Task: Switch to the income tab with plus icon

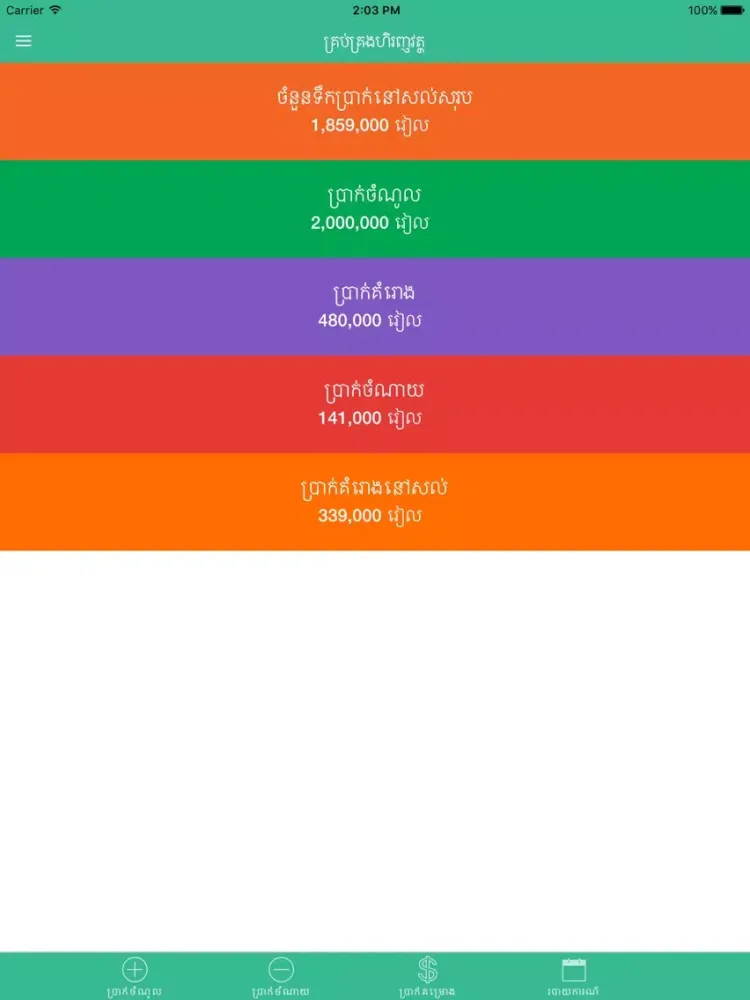Action: (134, 974)
